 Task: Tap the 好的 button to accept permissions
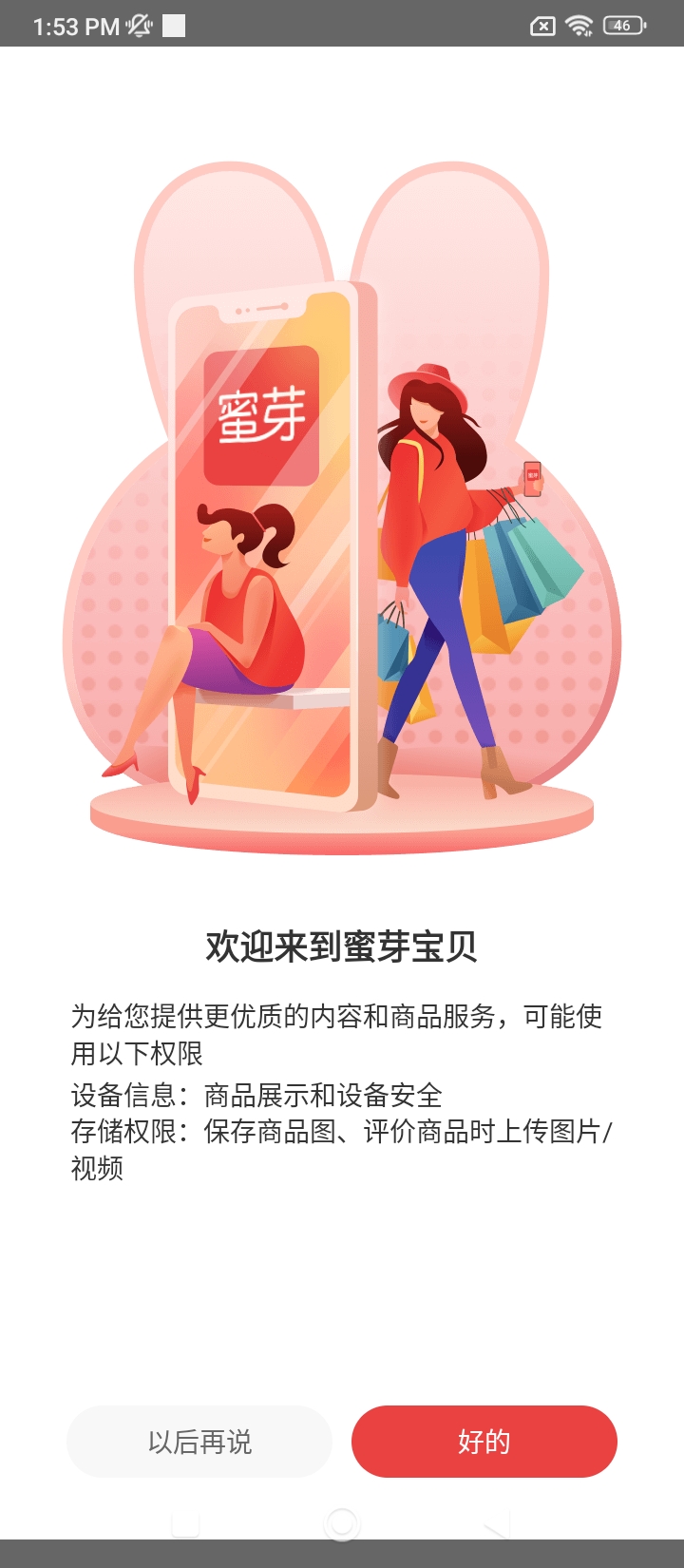click(484, 1442)
